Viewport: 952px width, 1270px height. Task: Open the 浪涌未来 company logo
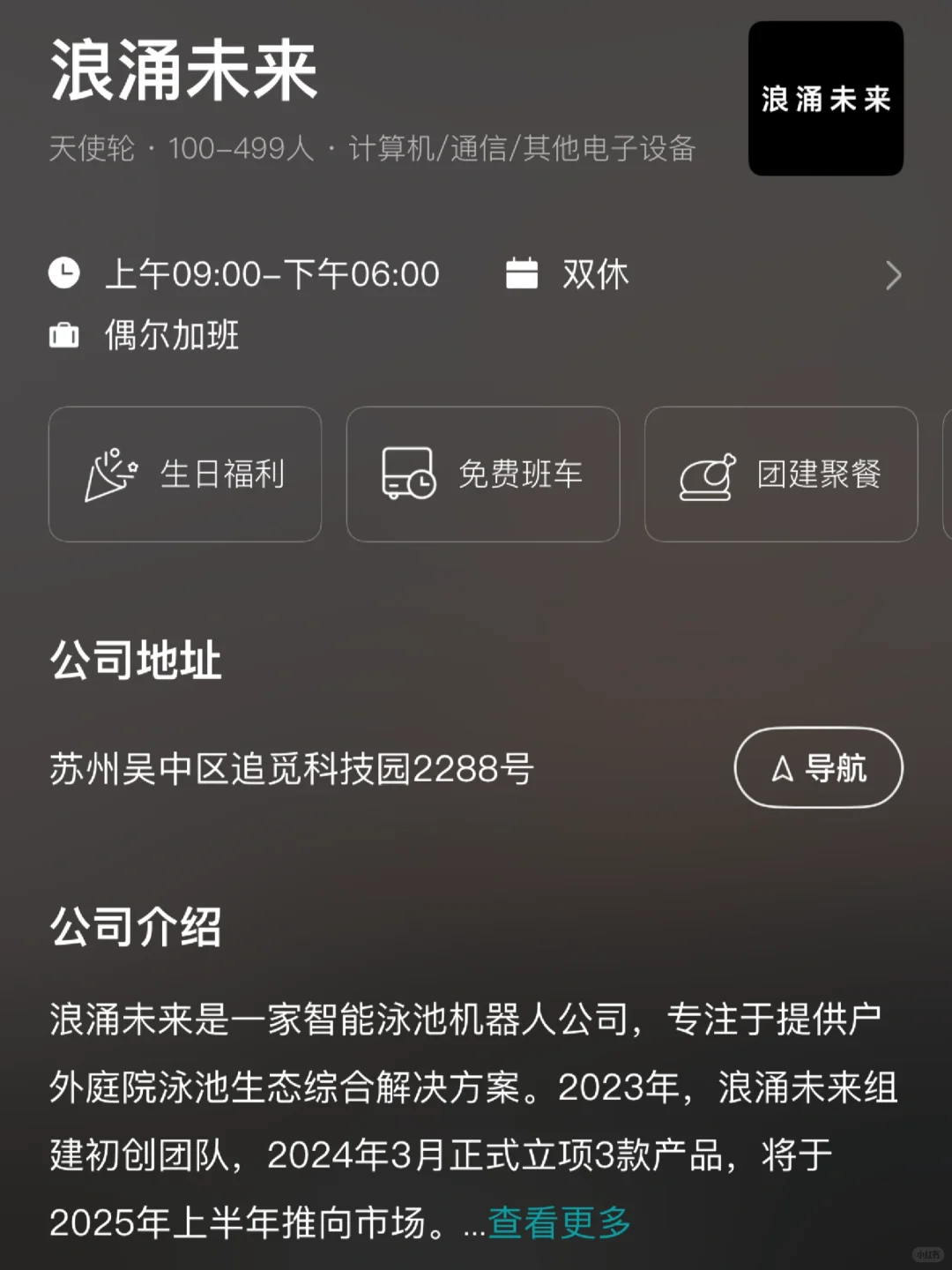[826, 99]
